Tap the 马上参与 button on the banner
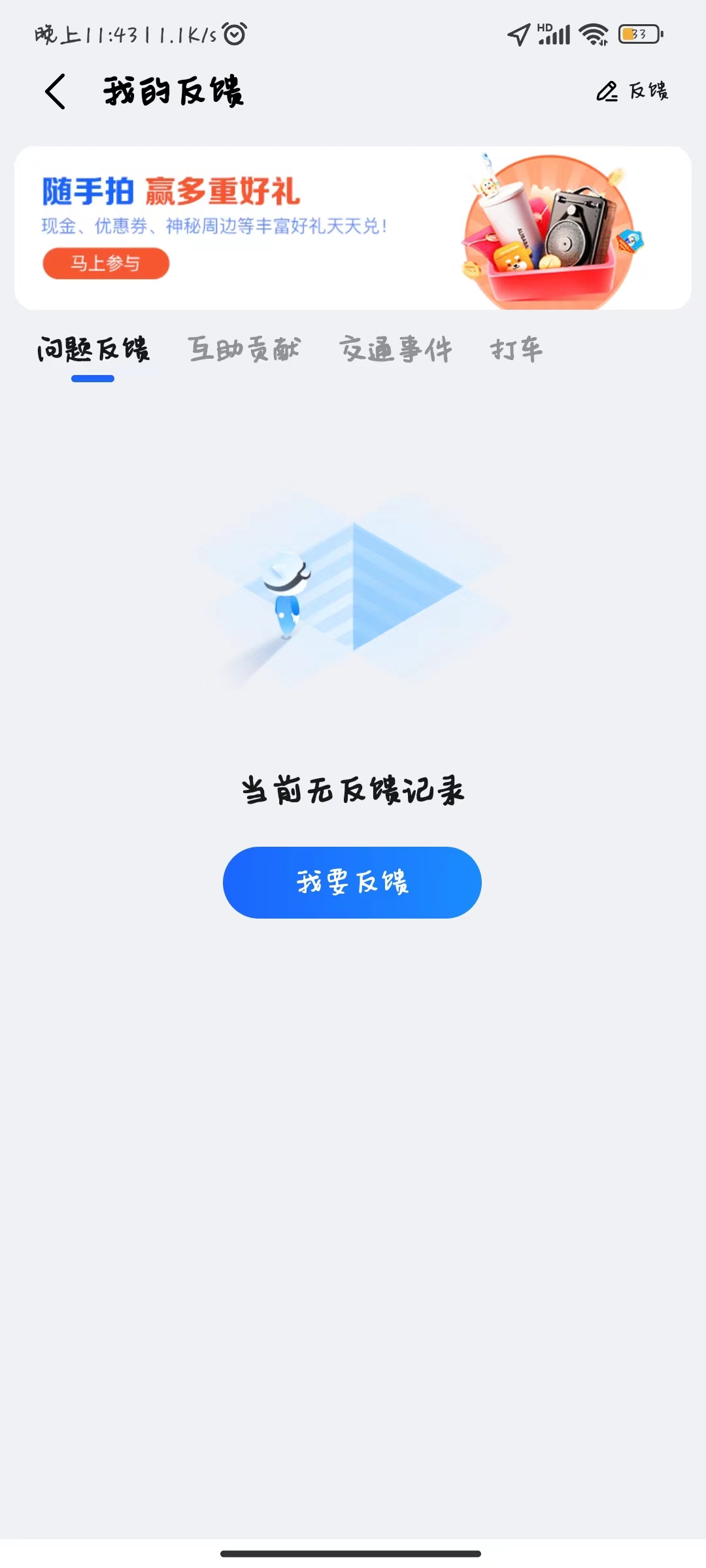Image resolution: width=706 pixels, height=1568 pixels. point(106,263)
